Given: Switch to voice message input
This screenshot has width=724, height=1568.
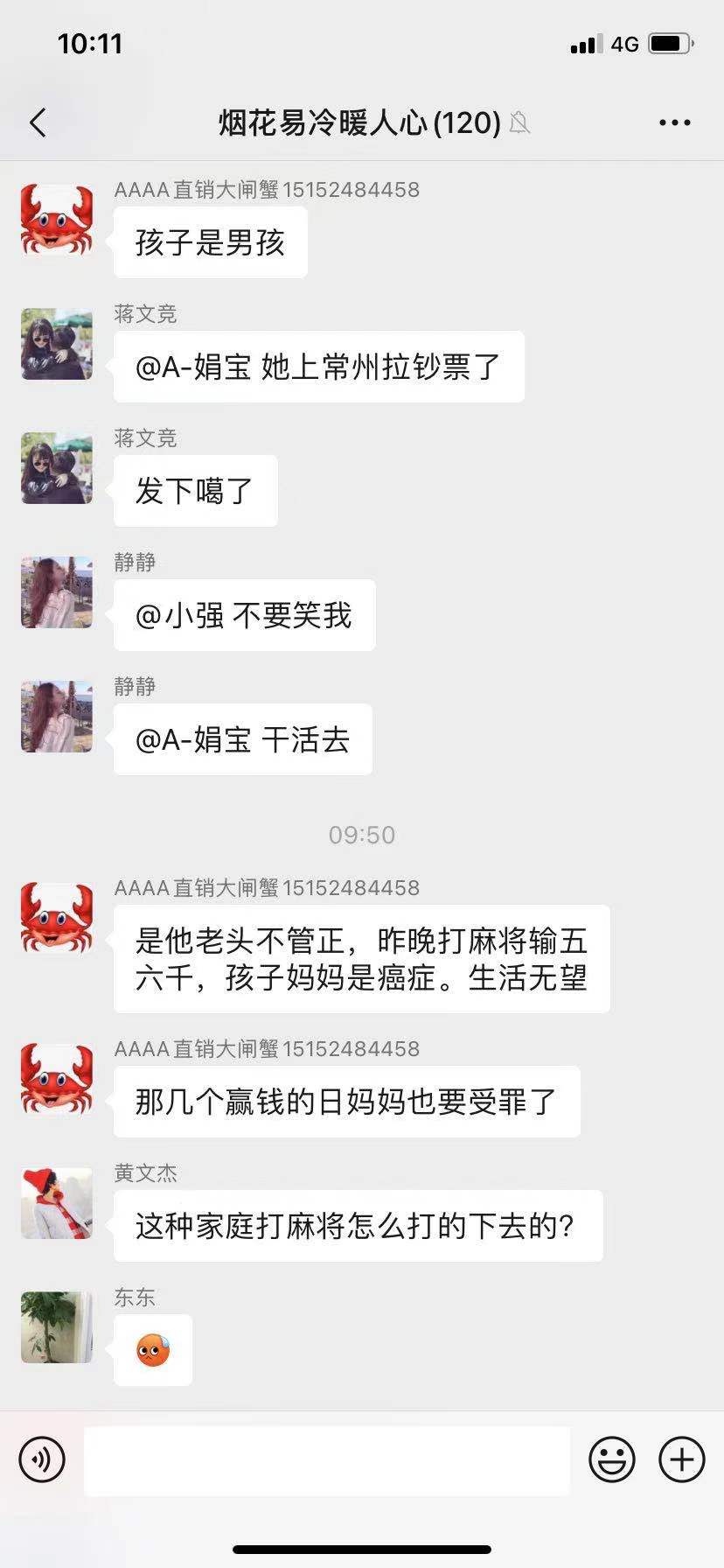Looking at the screenshot, I should (x=41, y=1459).
